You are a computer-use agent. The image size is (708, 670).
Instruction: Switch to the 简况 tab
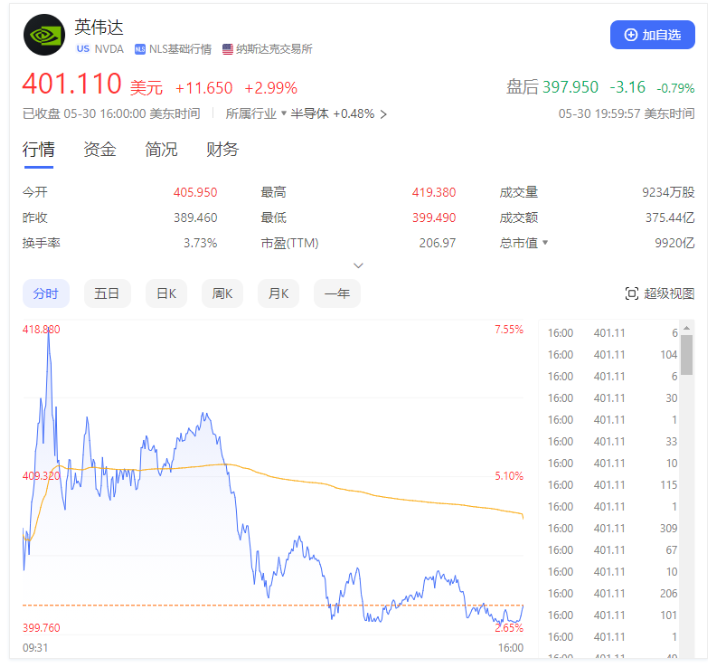pyautogui.click(x=161, y=150)
